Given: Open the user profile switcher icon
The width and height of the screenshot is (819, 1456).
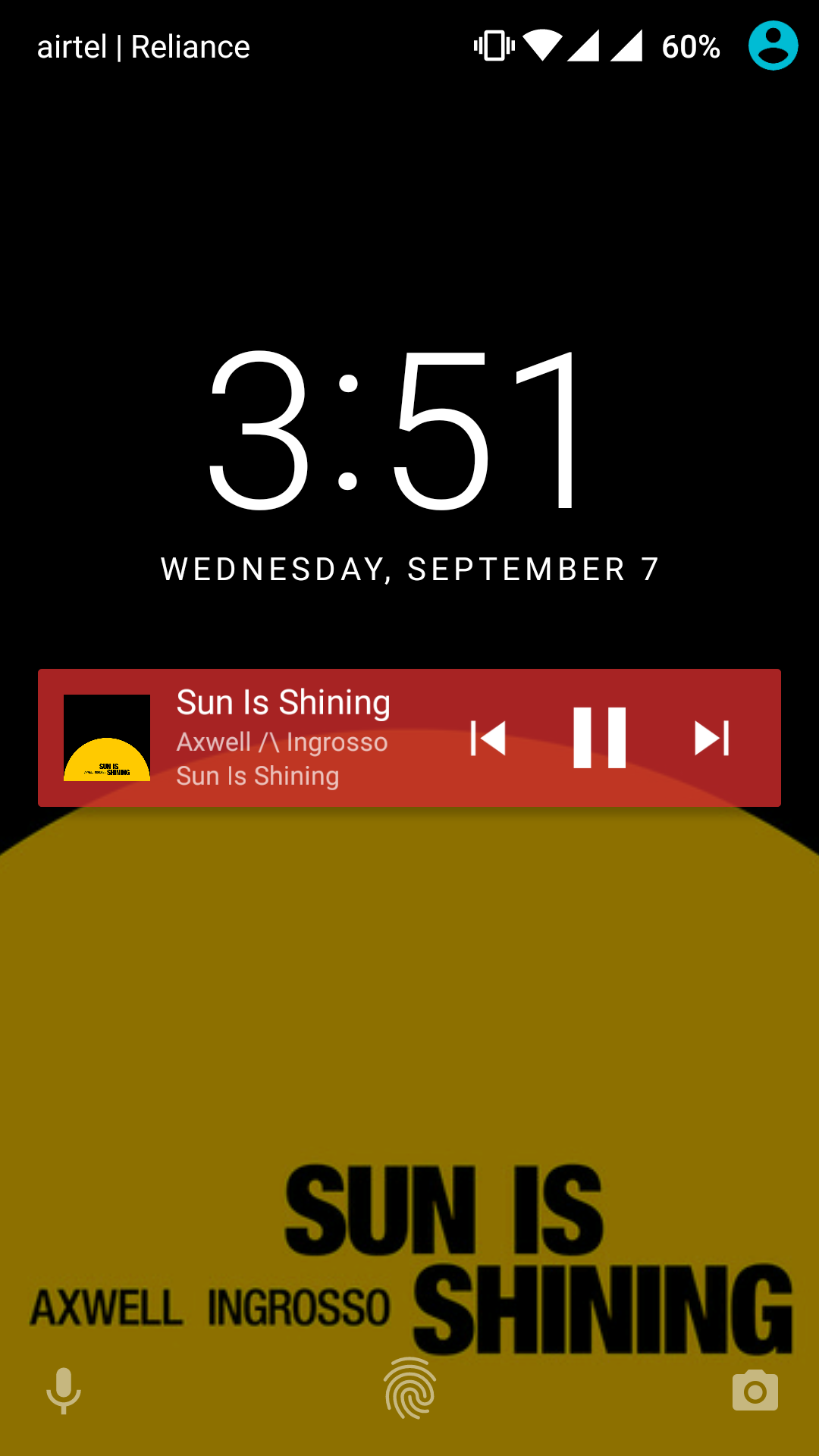Looking at the screenshot, I should click(x=773, y=46).
